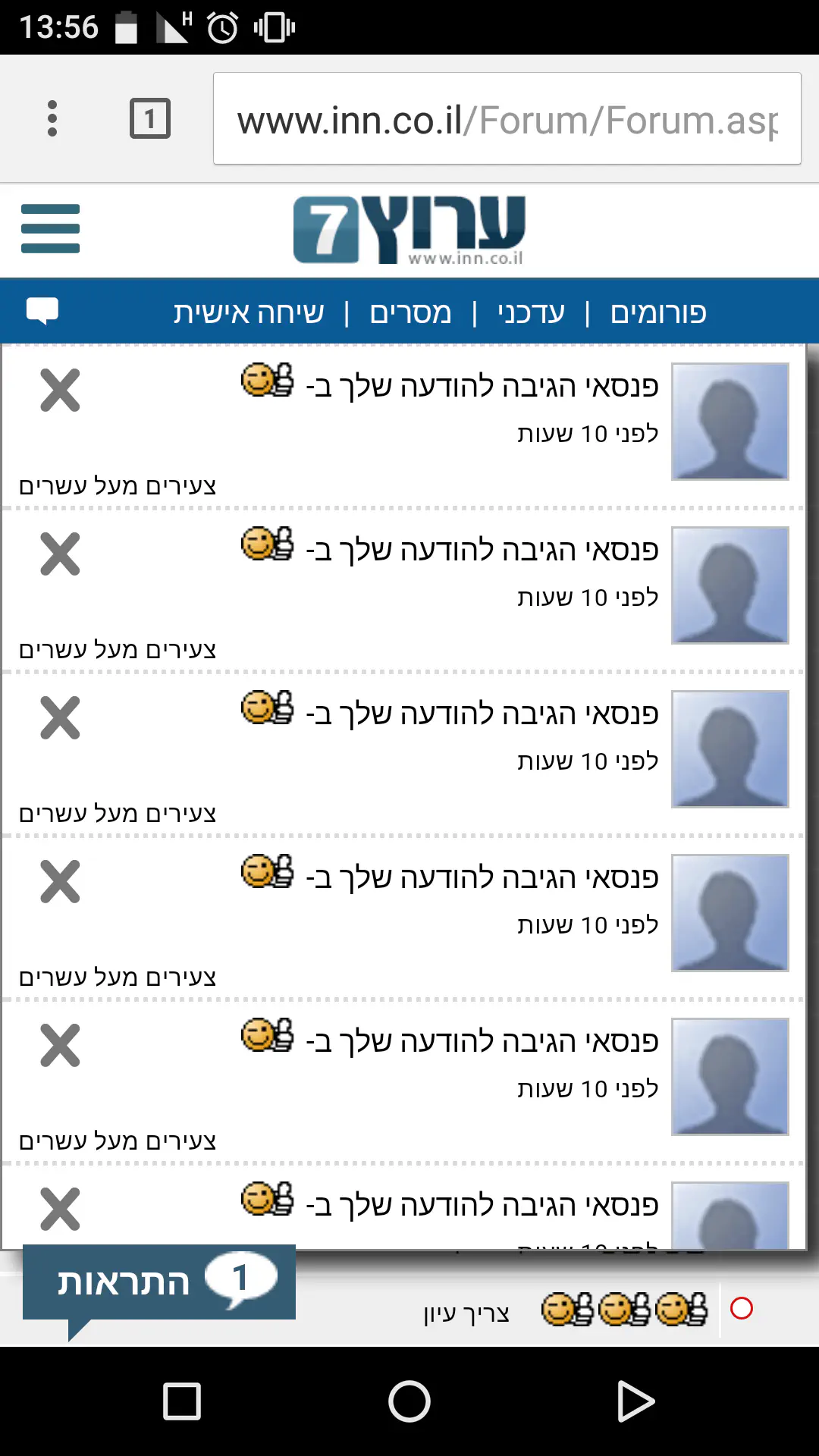Viewport: 819px width, 1456px height.
Task: Open שיחה אישית private chat
Action: pyautogui.click(x=249, y=312)
